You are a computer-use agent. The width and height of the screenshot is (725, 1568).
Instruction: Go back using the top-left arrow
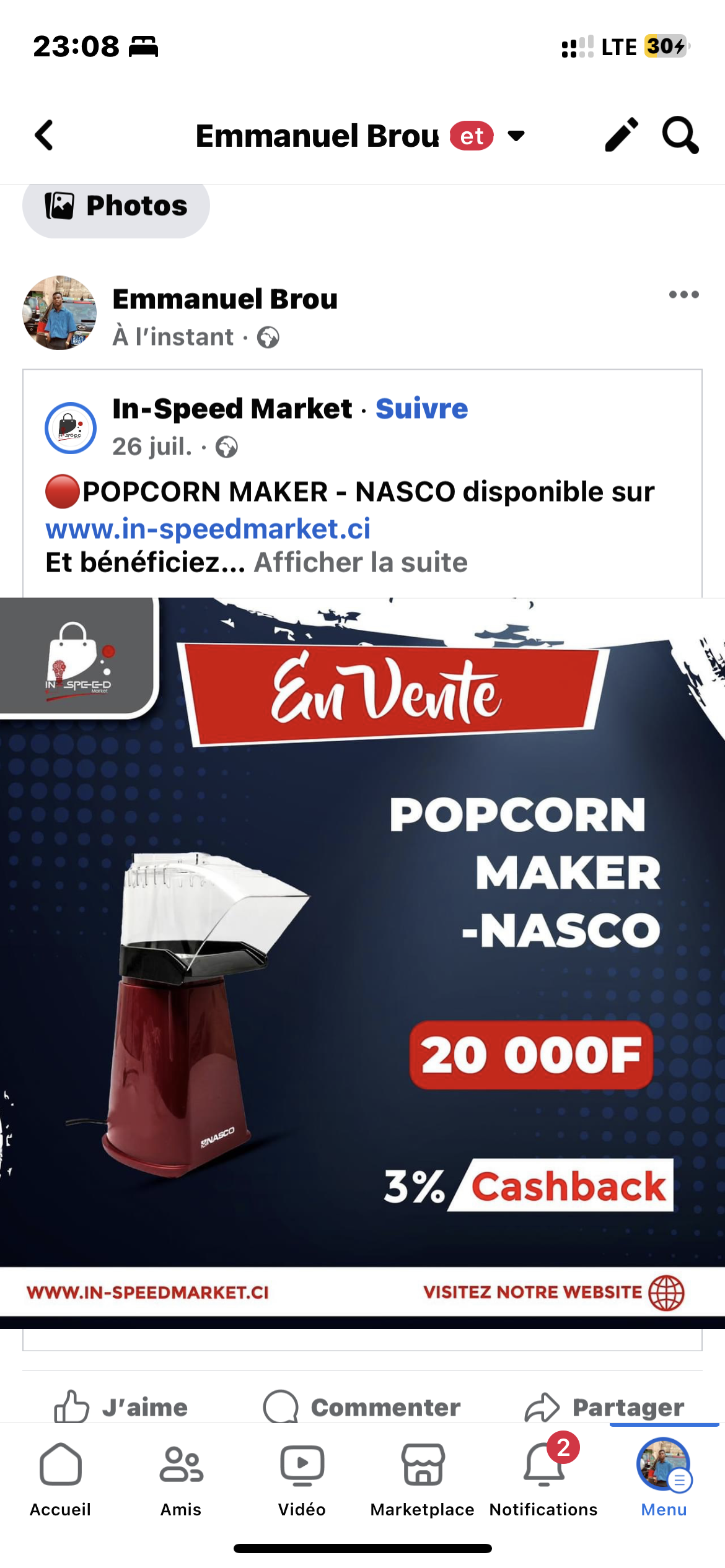coord(44,136)
